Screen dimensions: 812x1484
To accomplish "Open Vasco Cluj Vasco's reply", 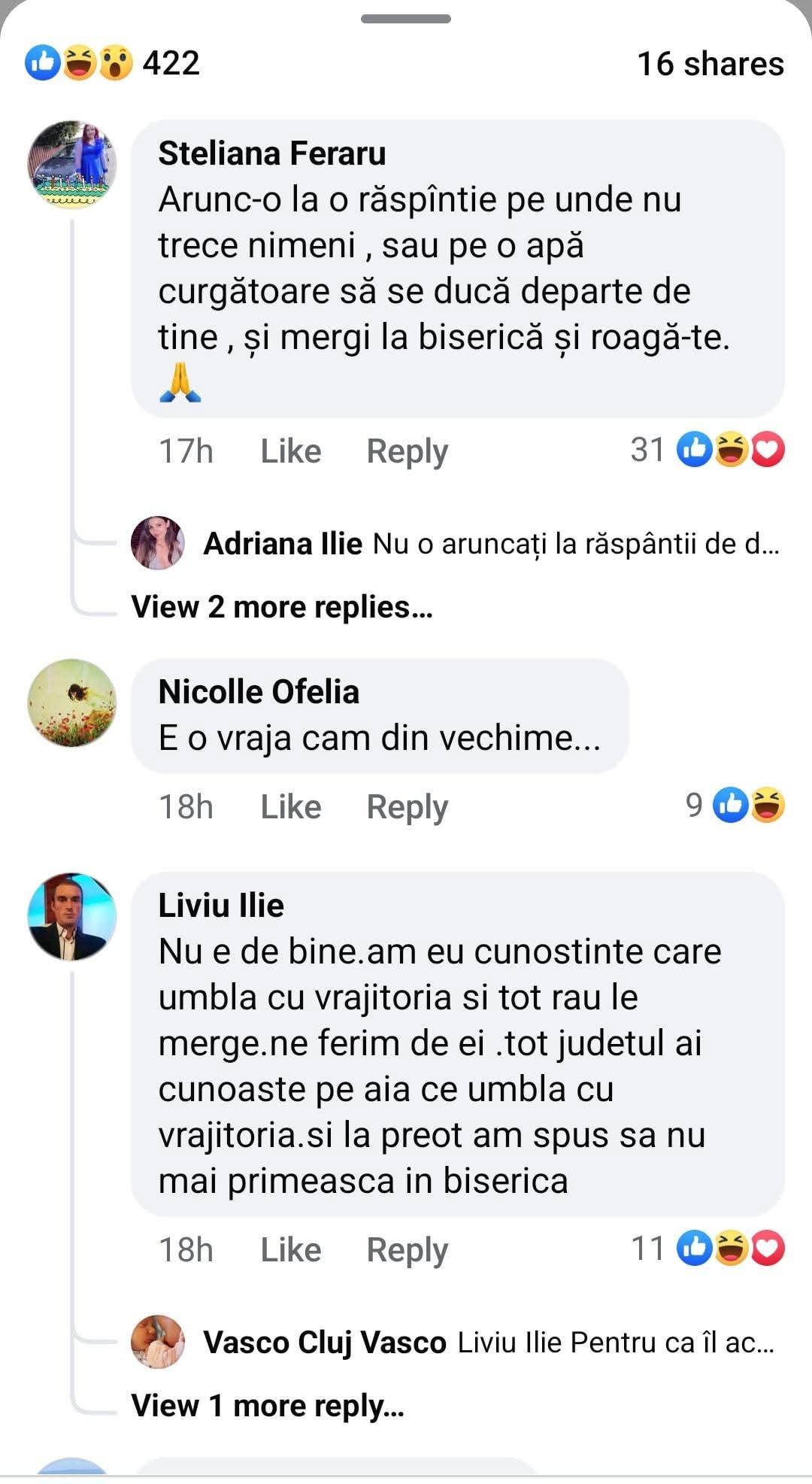I will pos(489,1342).
